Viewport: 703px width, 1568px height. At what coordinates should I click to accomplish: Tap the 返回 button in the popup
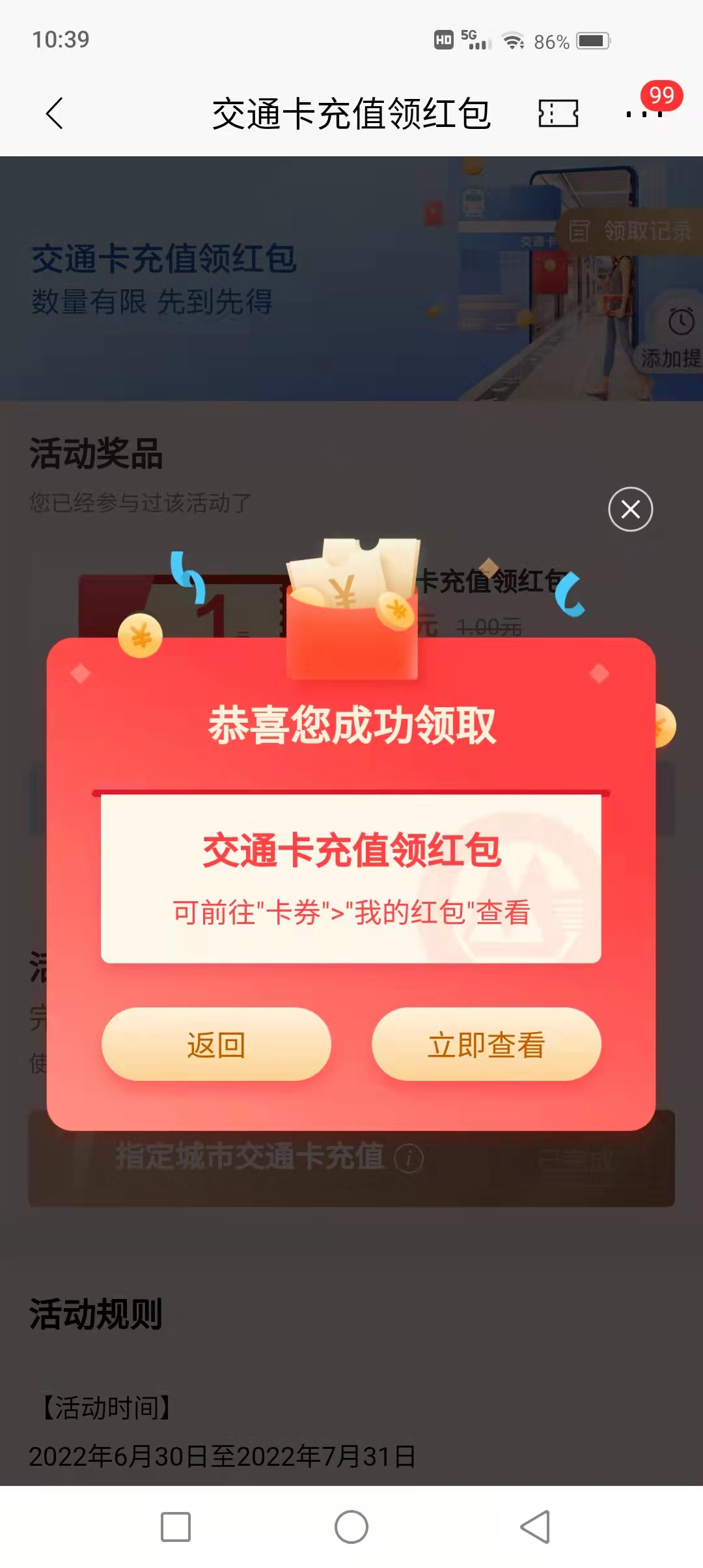point(216,1044)
